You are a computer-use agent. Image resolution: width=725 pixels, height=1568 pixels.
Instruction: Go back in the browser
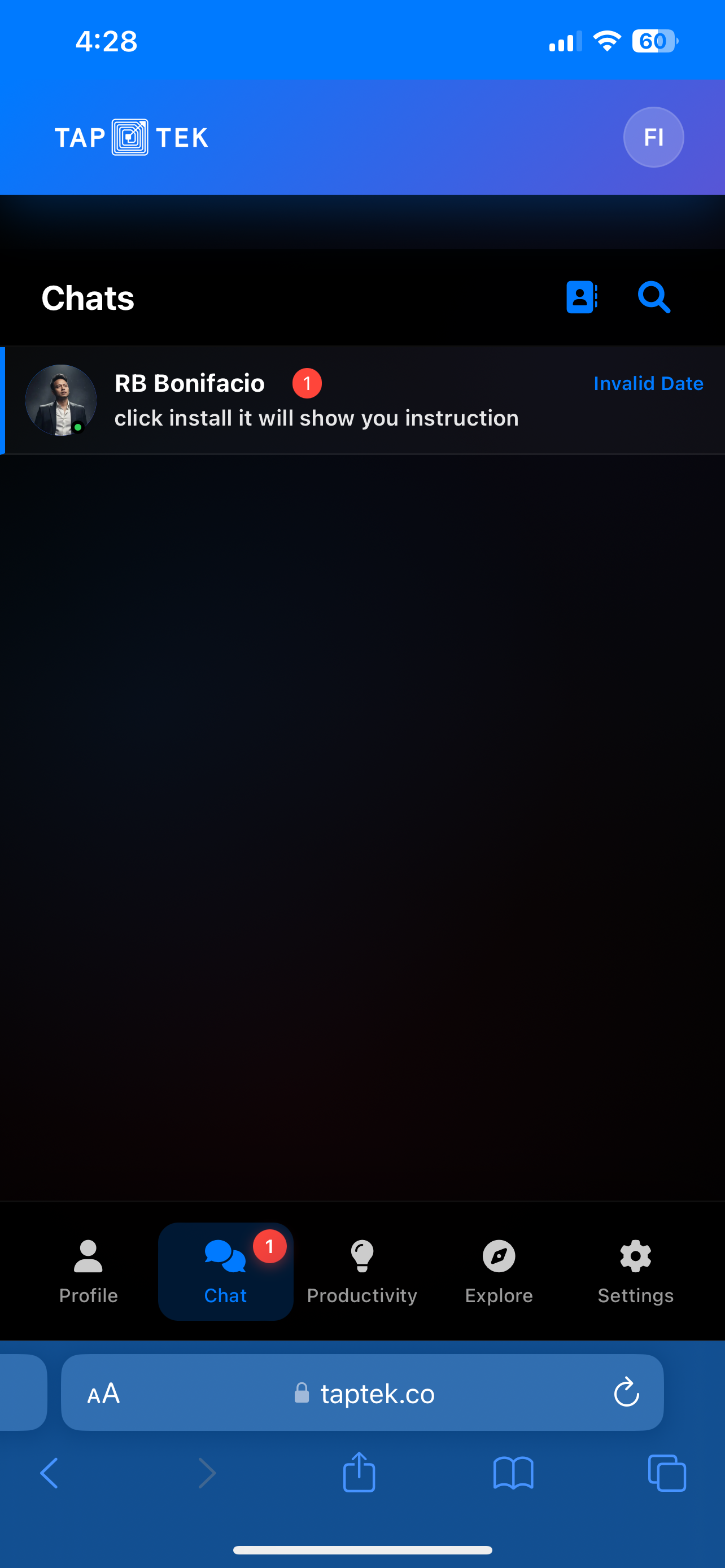coord(49,1473)
